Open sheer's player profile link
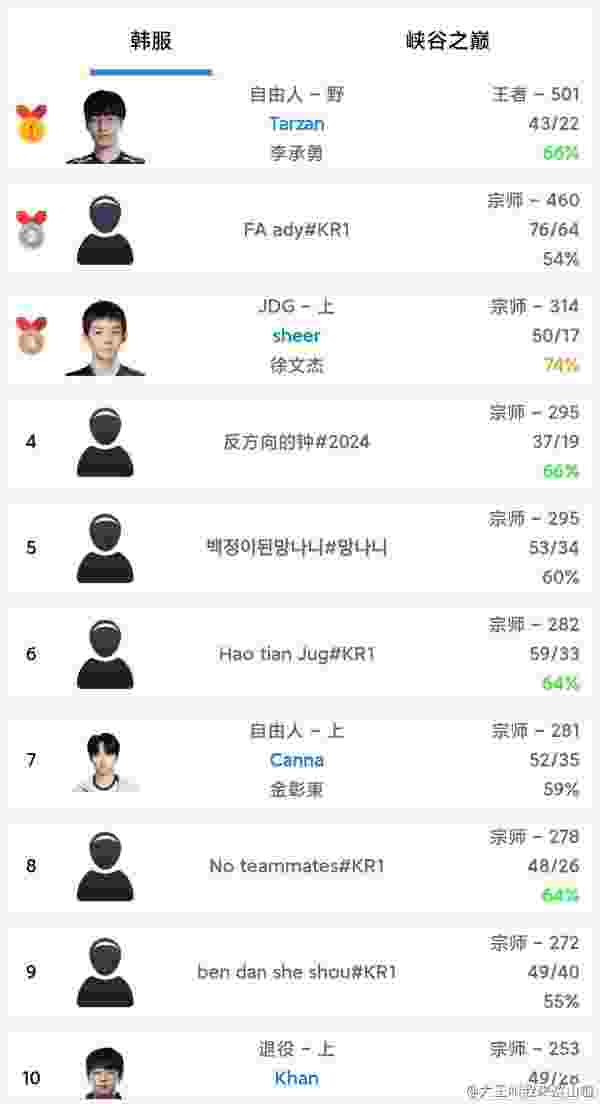 [296, 336]
